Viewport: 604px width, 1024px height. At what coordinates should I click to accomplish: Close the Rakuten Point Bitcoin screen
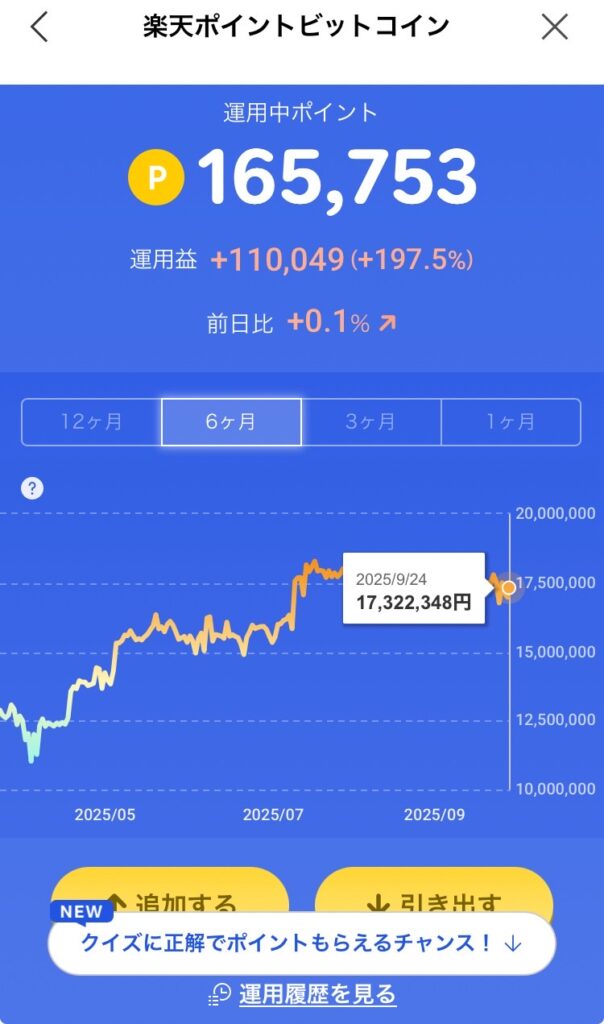[555, 27]
